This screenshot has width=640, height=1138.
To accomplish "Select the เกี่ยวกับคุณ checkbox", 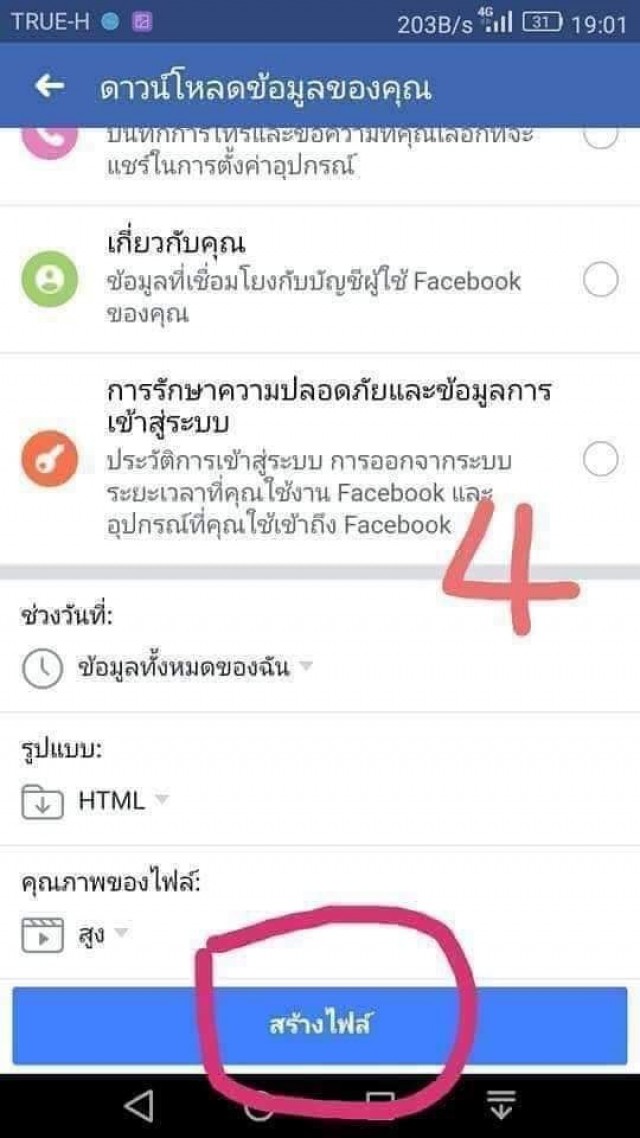I will (x=600, y=282).
